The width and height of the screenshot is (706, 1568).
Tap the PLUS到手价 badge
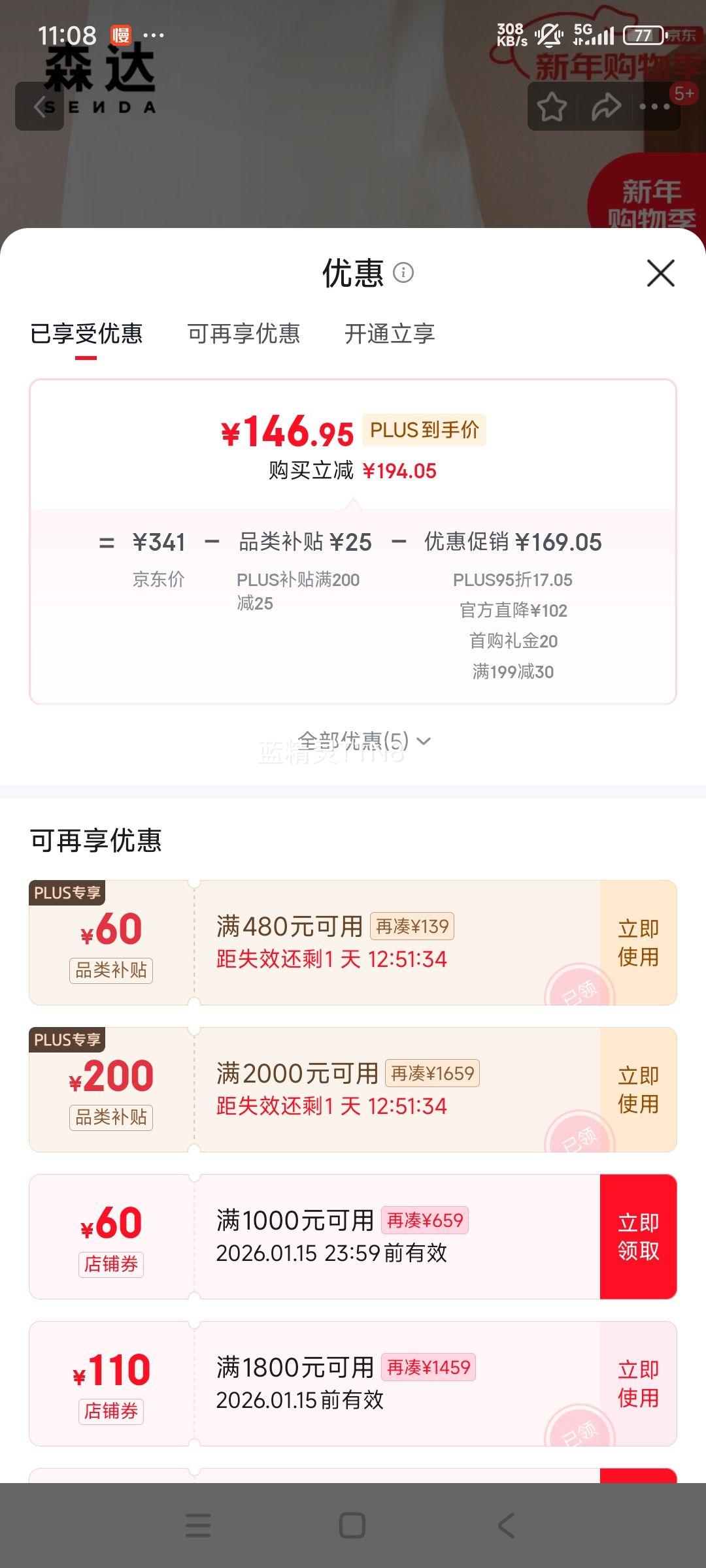coord(425,431)
